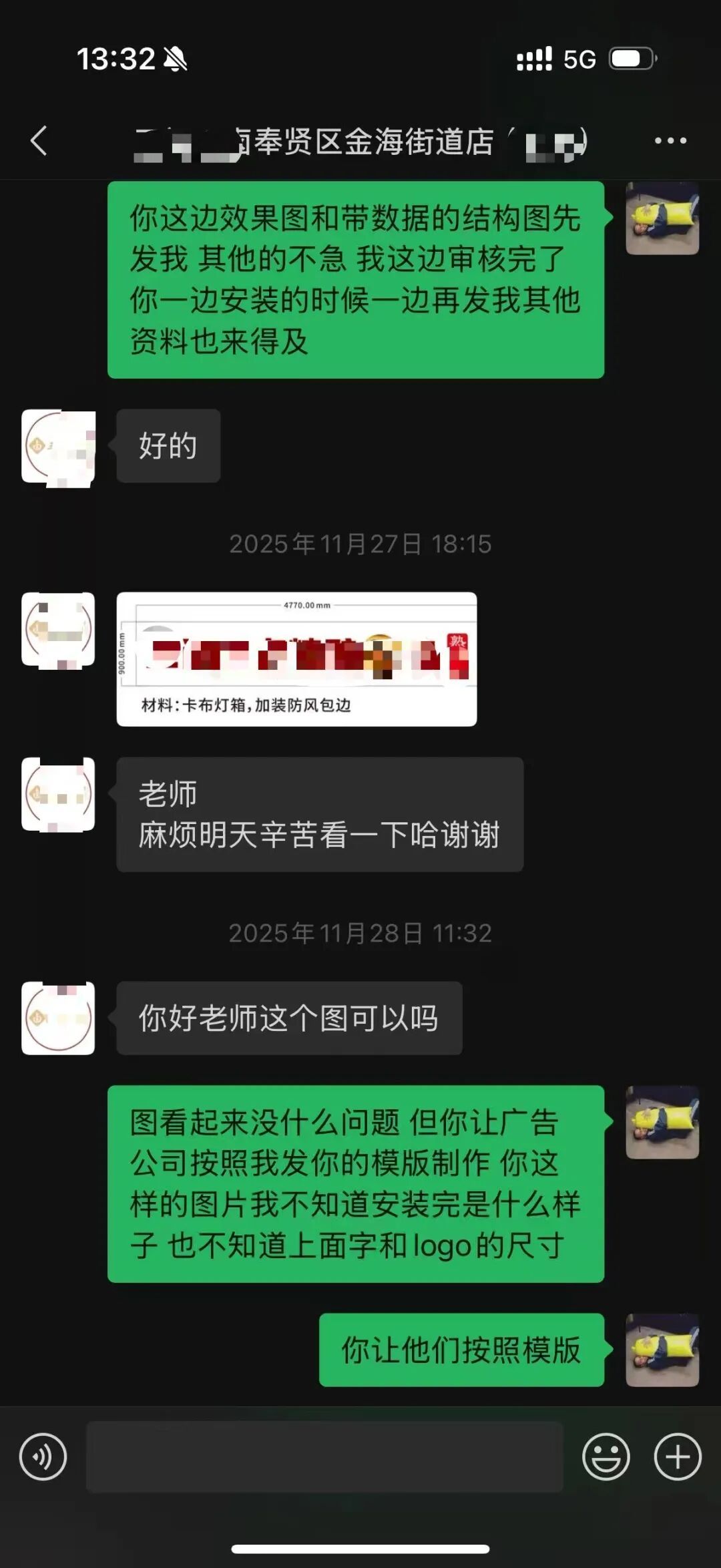Tap the message text field

[x=324, y=1456]
